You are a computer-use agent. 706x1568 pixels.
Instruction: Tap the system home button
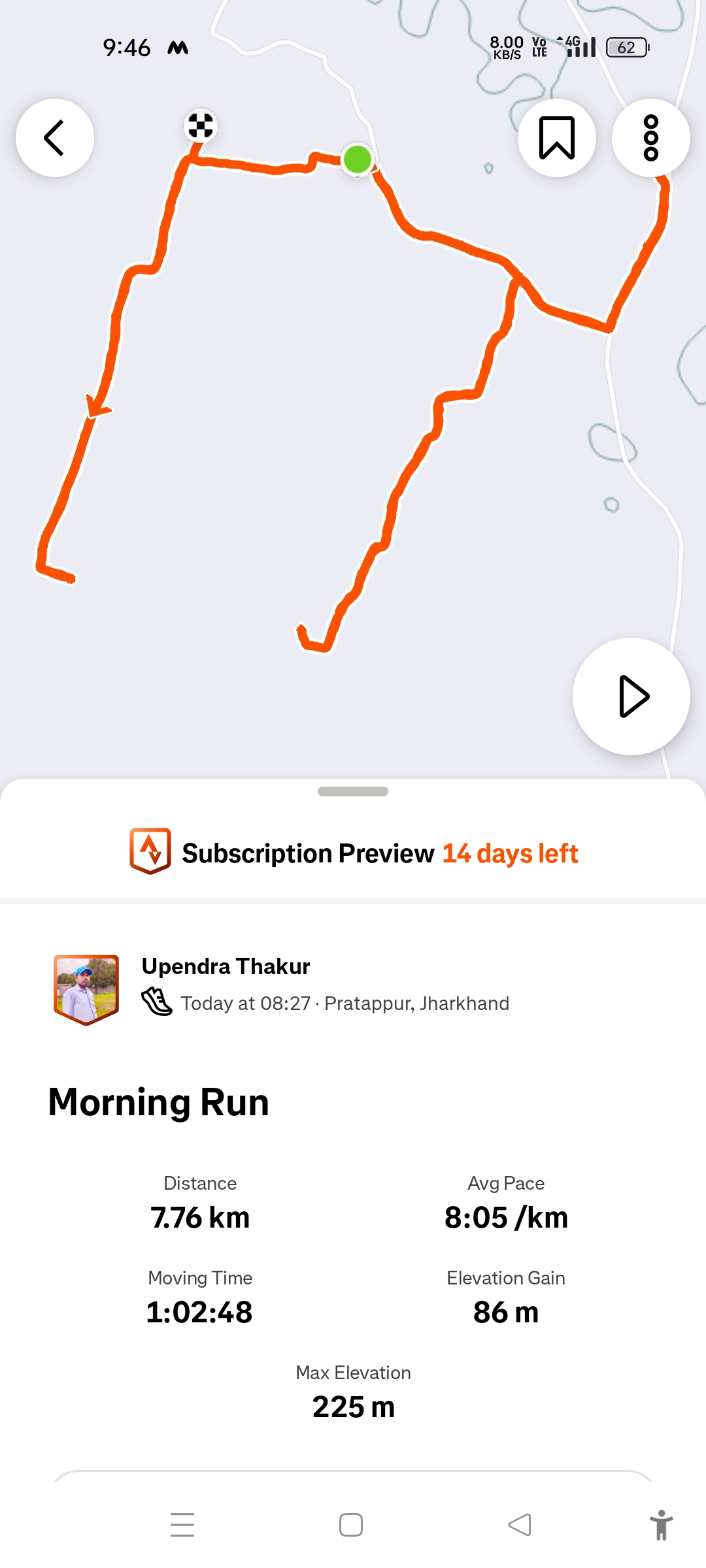[351, 1525]
